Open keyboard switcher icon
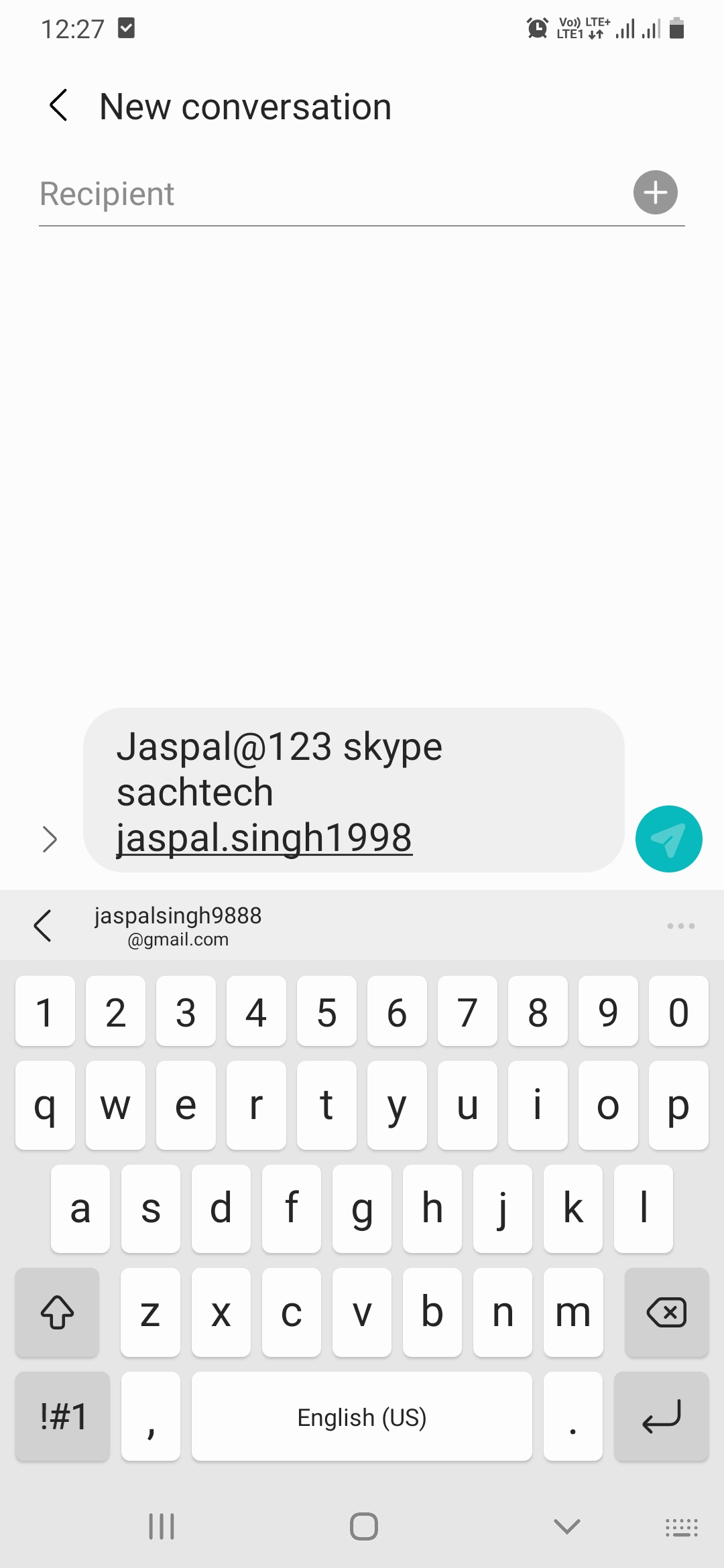The height and width of the screenshot is (1568, 724). point(681,1526)
